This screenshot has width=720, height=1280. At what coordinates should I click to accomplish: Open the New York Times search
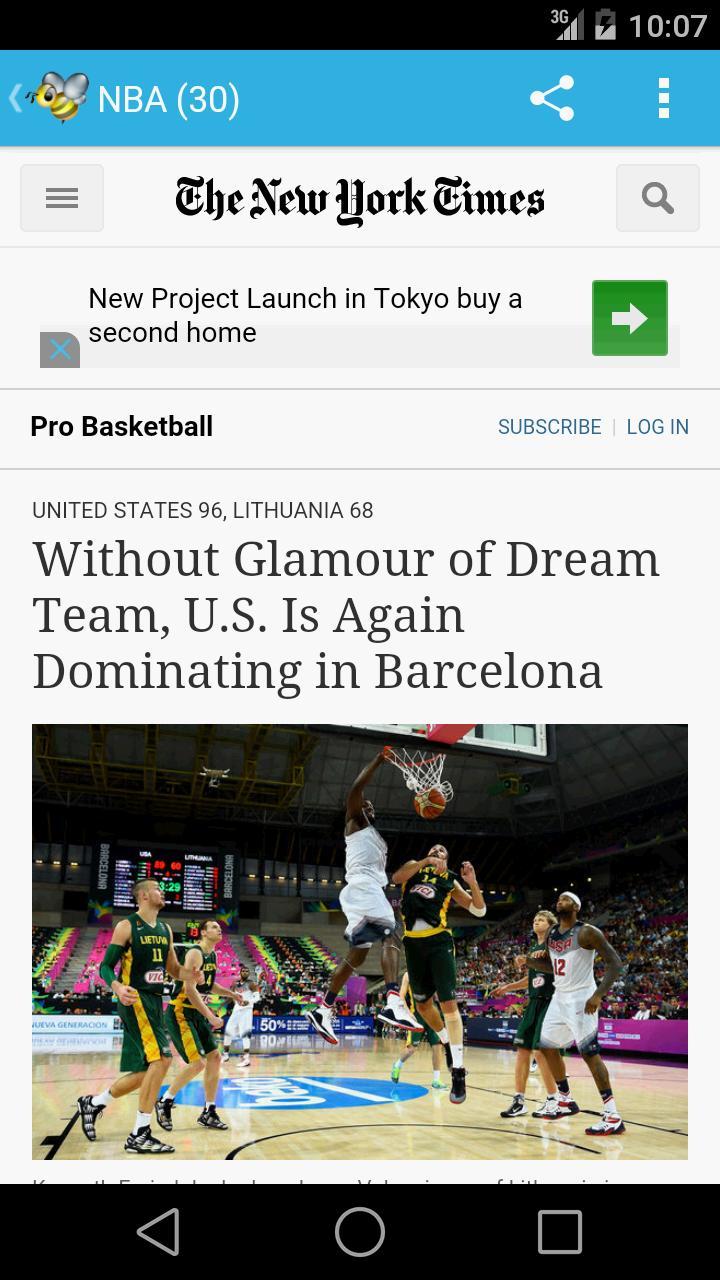point(657,197)
